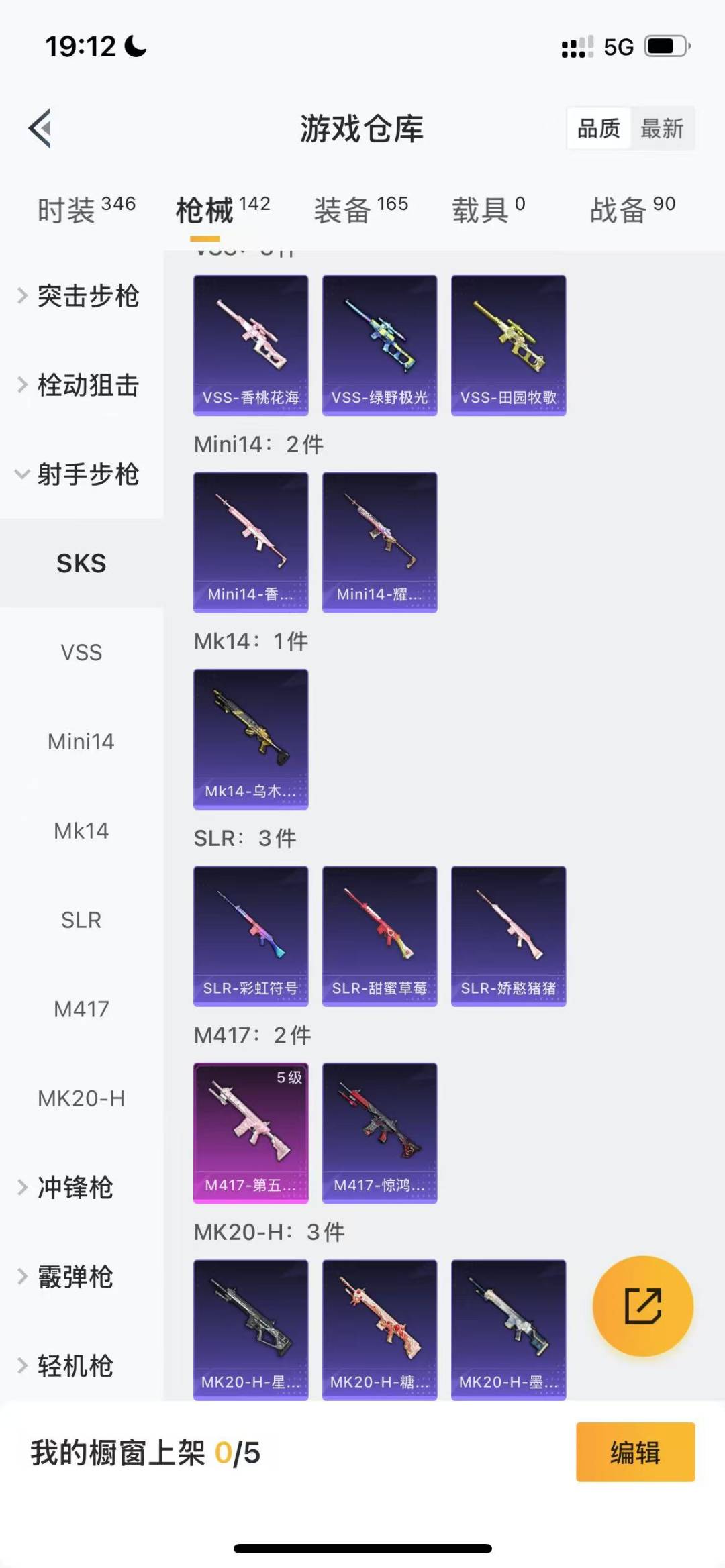The image size is (725, 1568).
Task: Go back using the top-left arrow
Action: tap(40, 127)
